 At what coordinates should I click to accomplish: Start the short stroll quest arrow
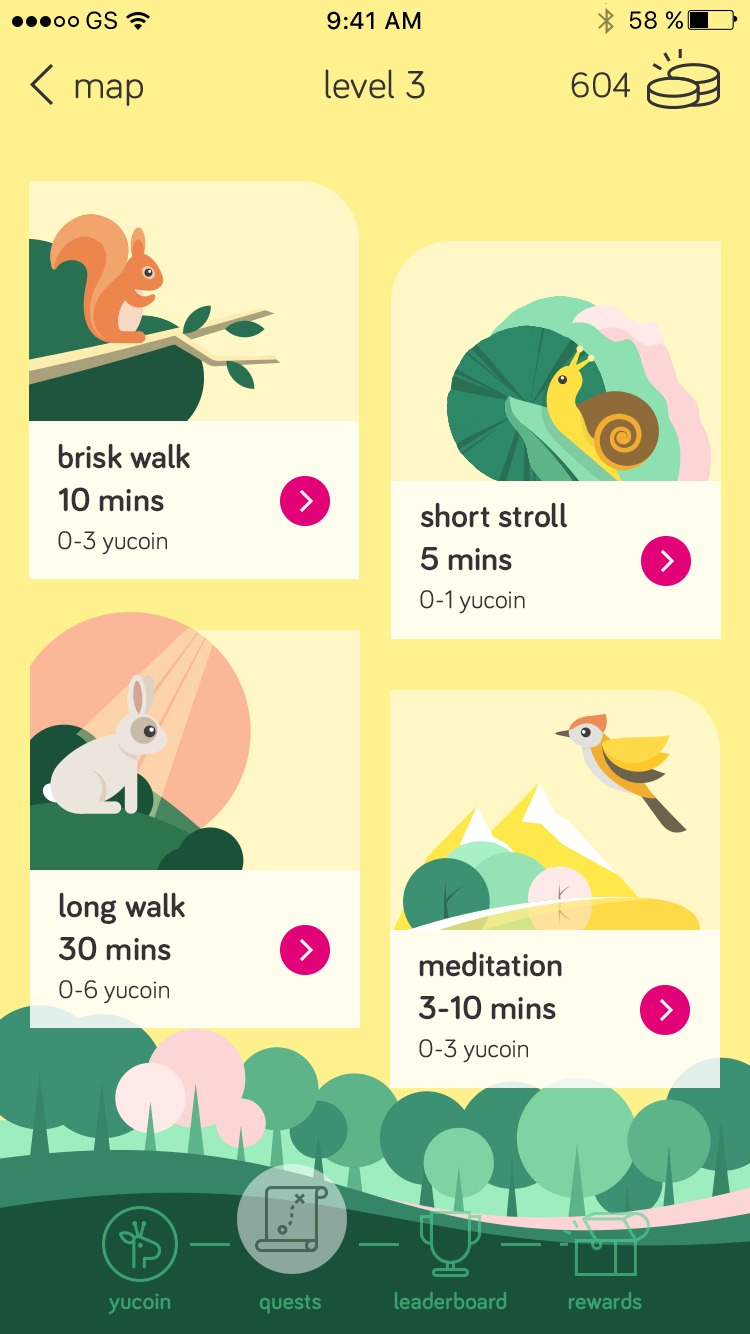click(666, 561)
